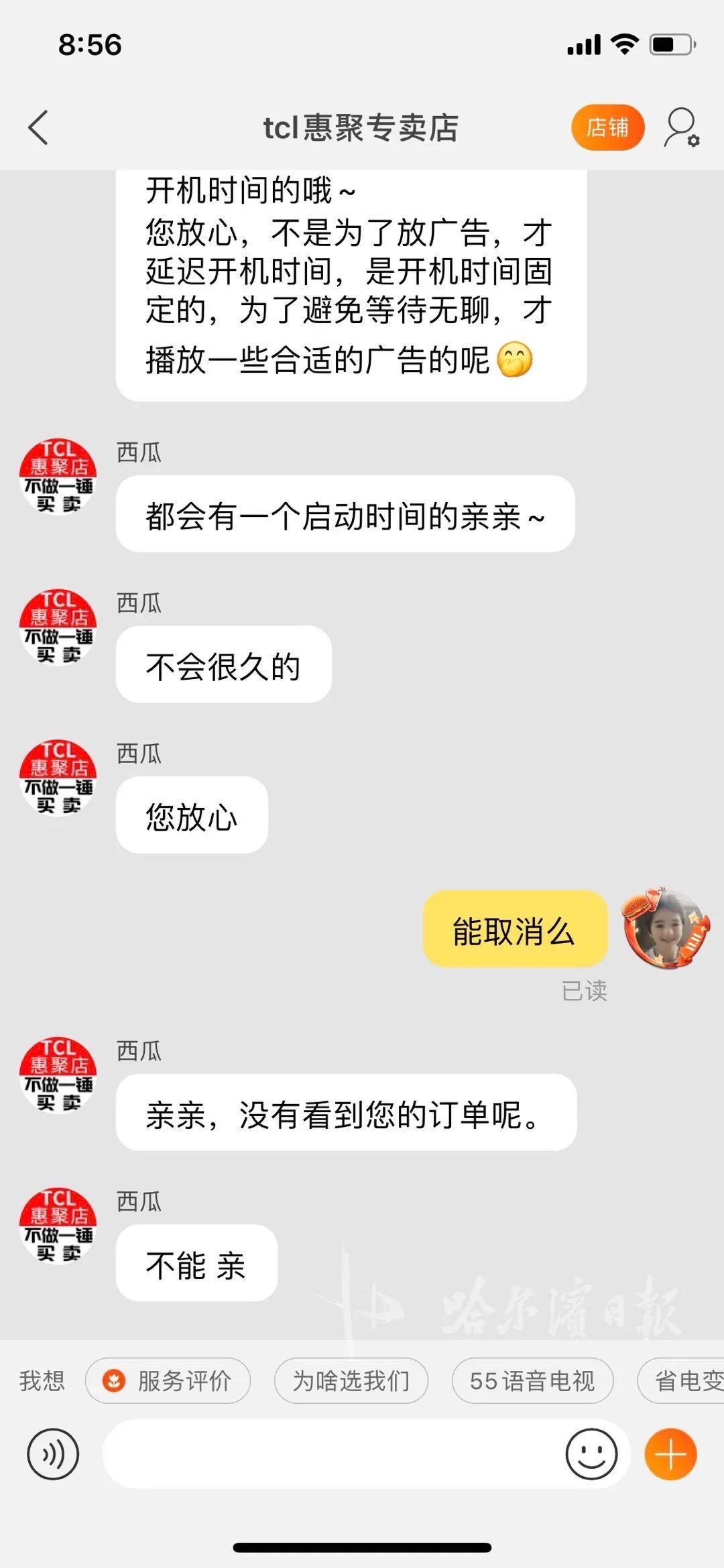This screenshot has height=1568, width=724.
Task: Select the 为啥选我们 quick reply chip
Action: point(349,1381)
